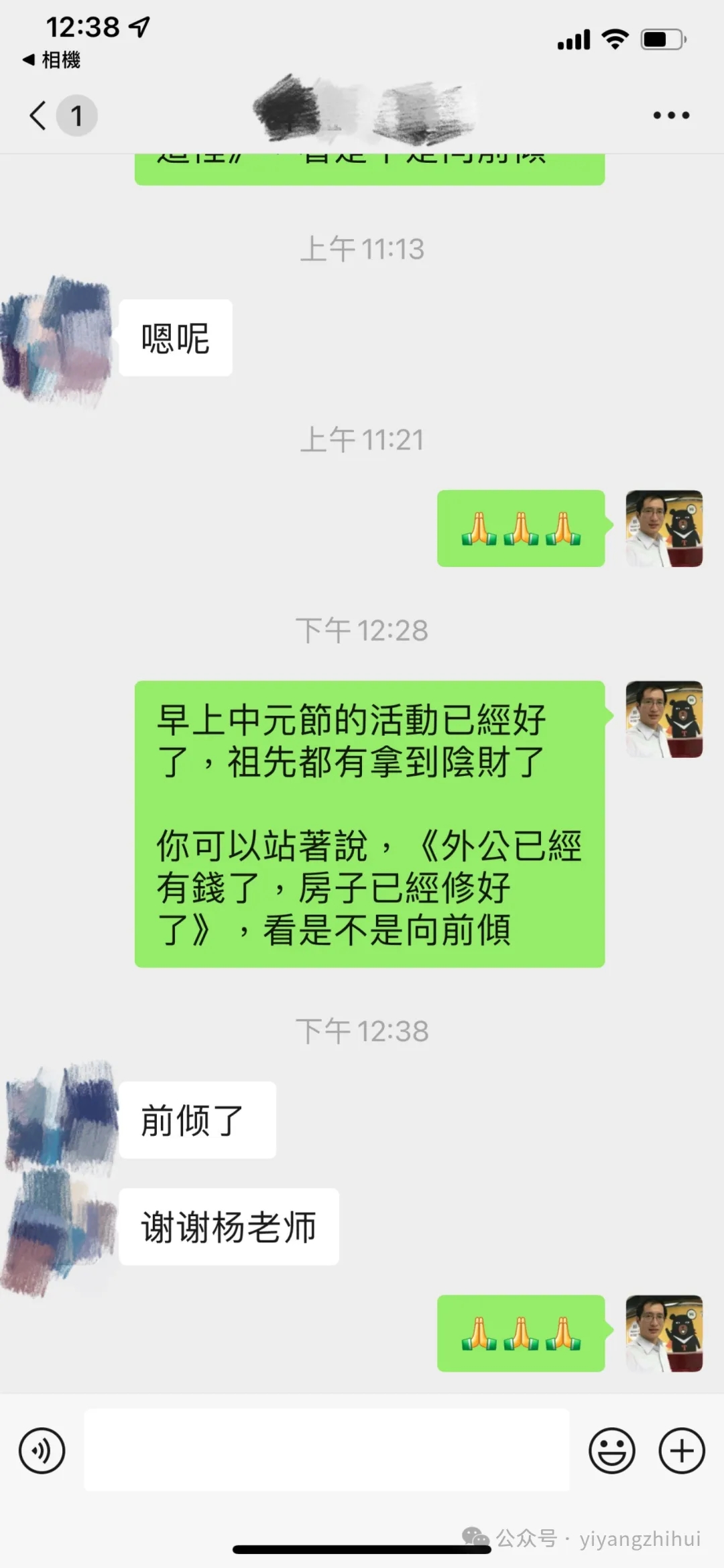Tap the message text field
724x1568 pixels.
coord(326,1449)
